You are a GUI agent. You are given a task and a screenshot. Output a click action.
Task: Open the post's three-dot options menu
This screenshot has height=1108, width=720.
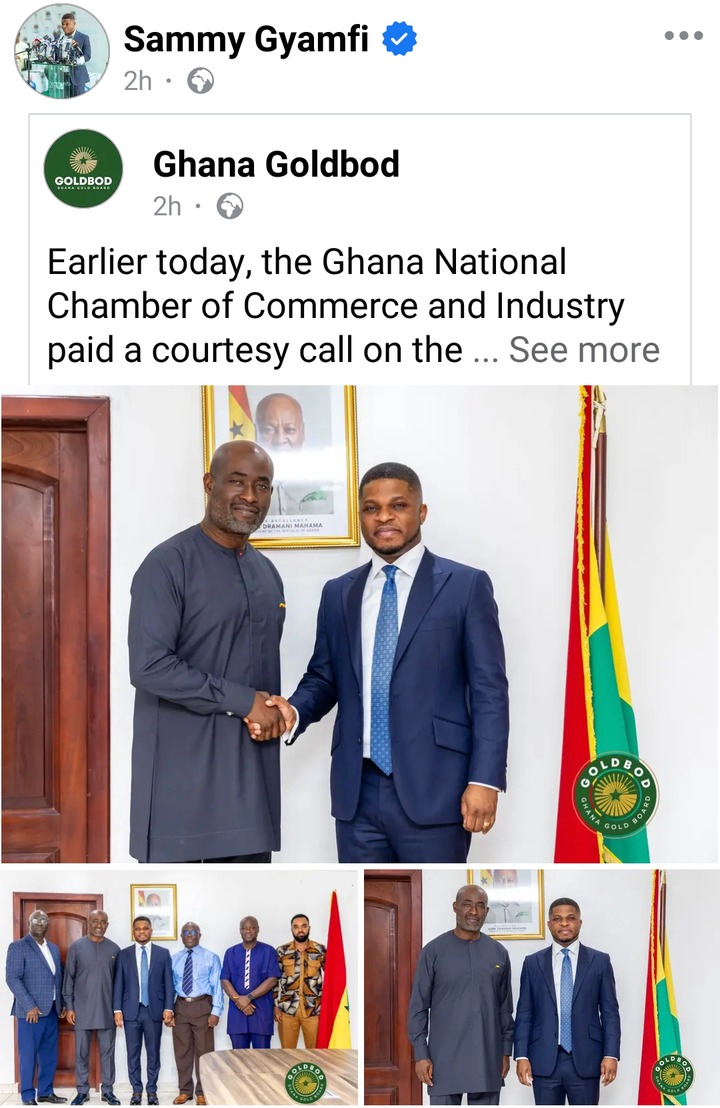click(683, 36)
